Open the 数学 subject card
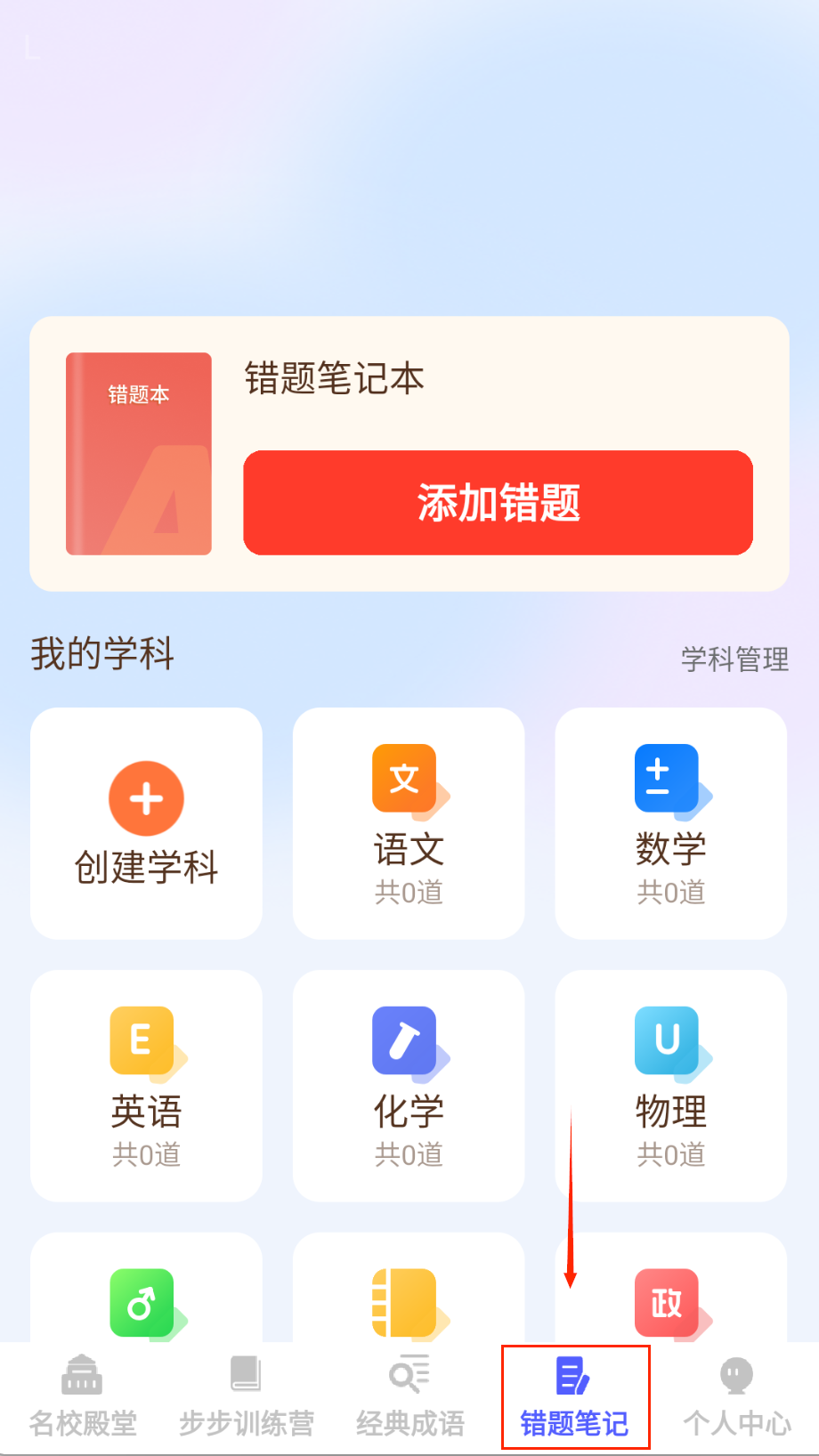This screenshot has width=819, height=1456. pyautogui.click(x=670, y=823)
